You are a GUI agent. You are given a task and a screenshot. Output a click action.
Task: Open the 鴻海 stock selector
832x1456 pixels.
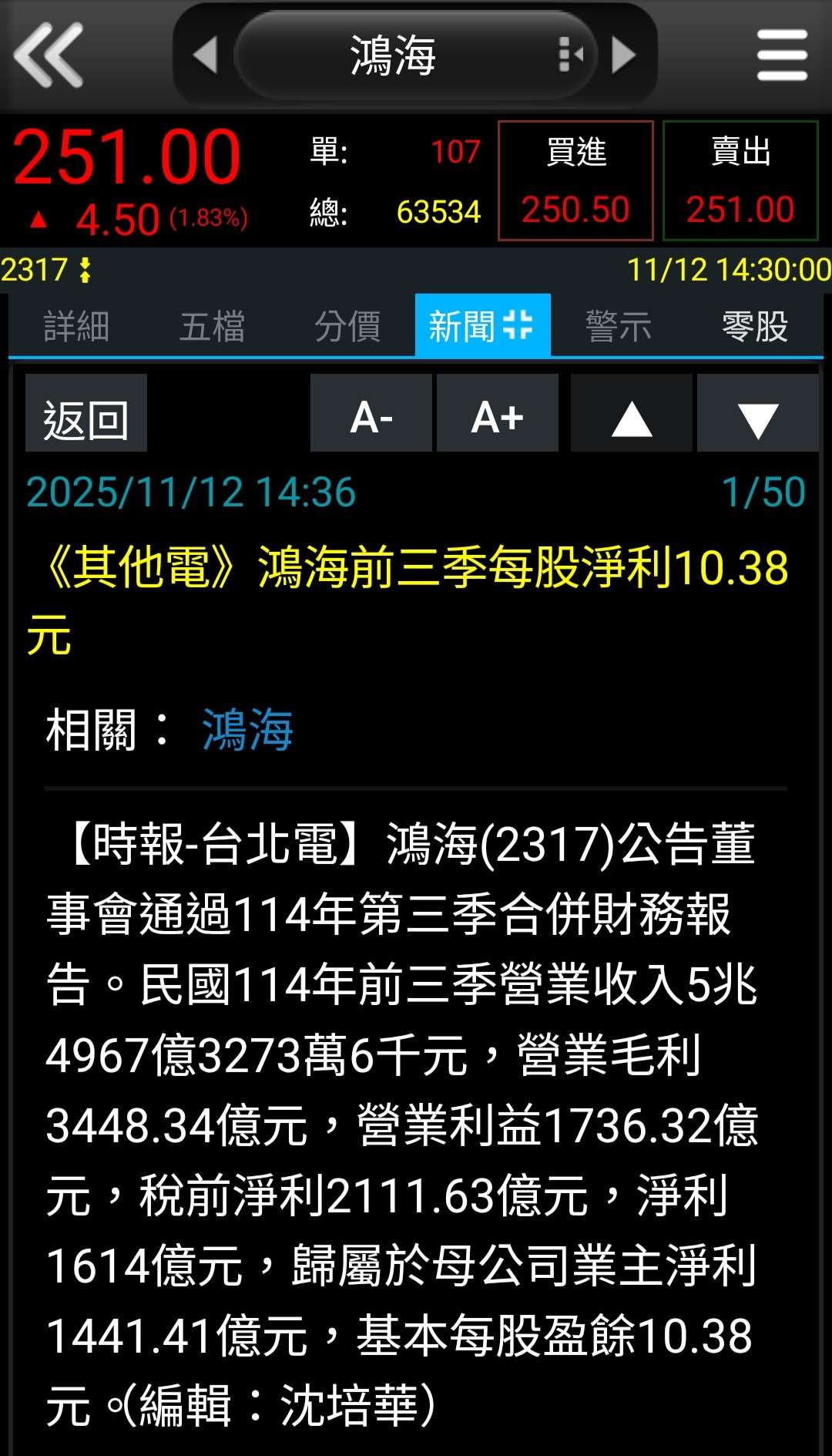[x=416, y=55]
